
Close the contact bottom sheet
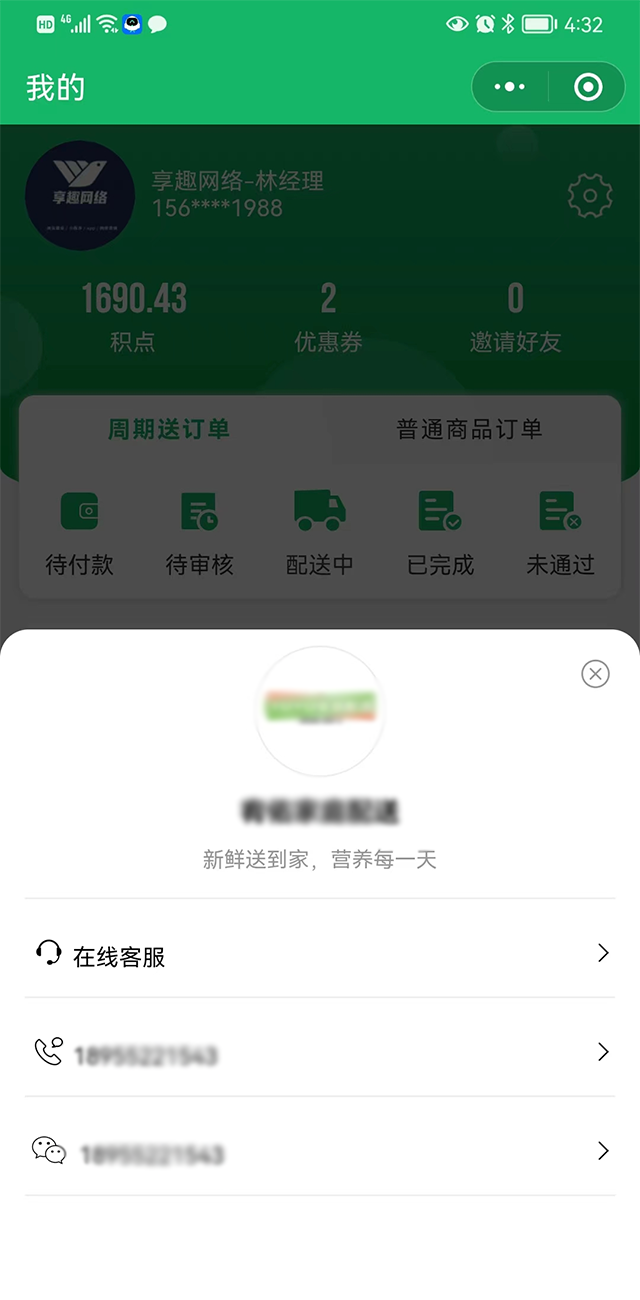(x=595, y=674)
